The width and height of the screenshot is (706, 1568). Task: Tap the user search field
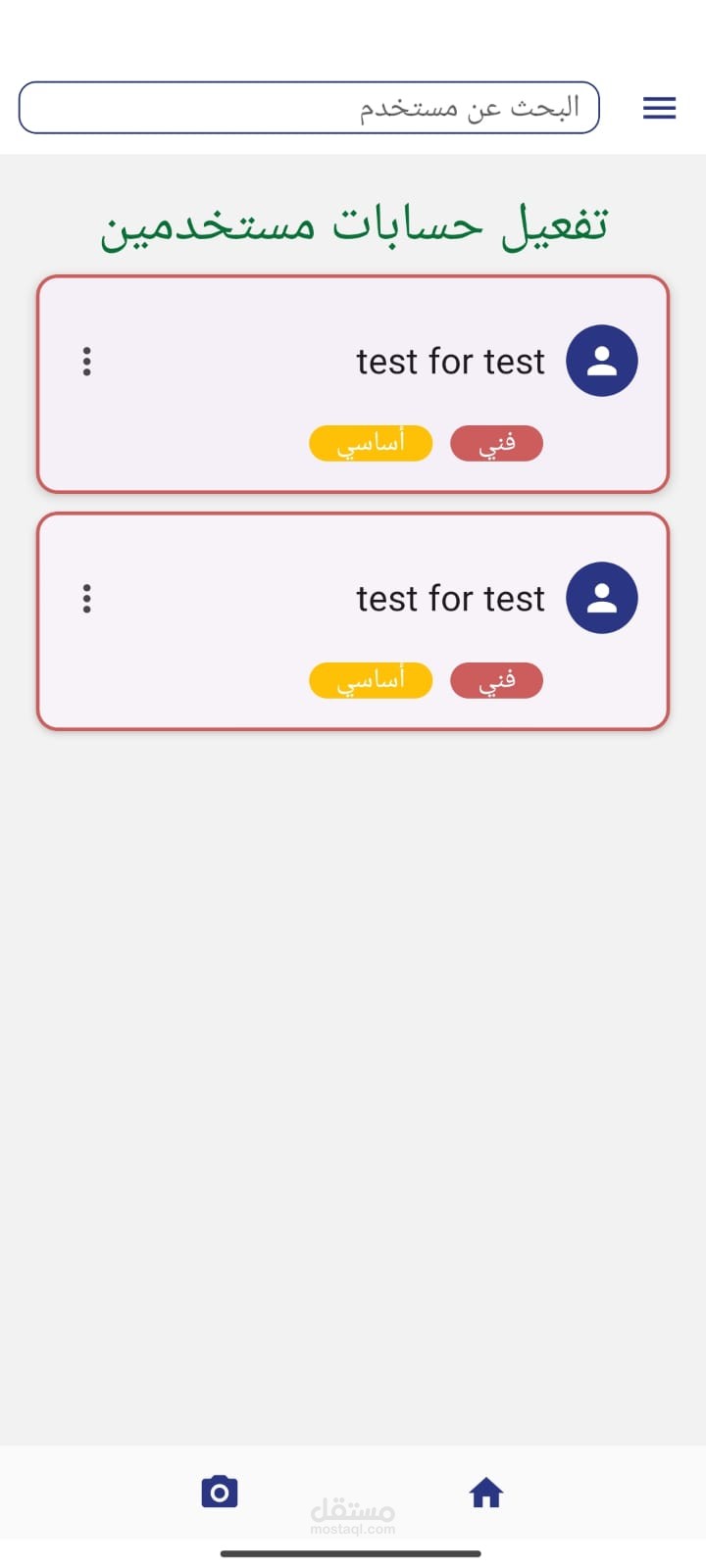click(x=309, y=108)
